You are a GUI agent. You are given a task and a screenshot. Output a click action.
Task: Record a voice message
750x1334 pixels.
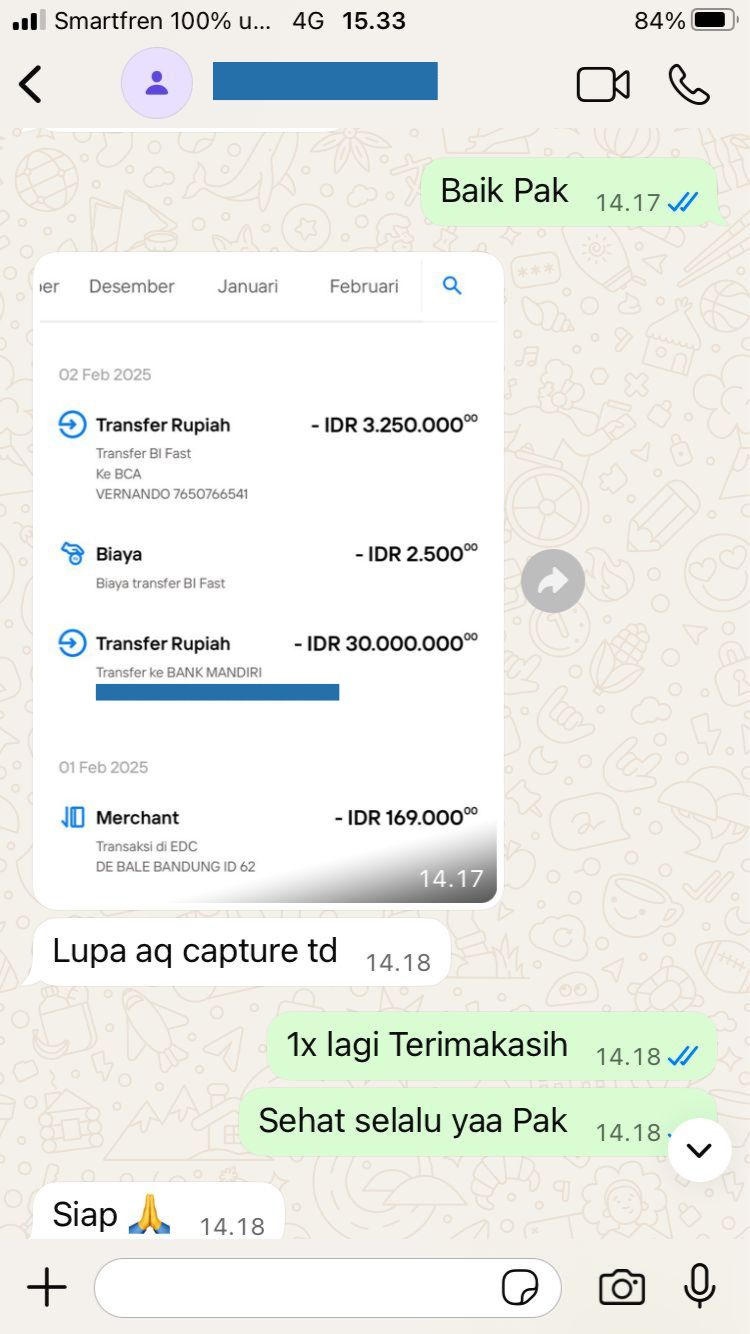pyautogui.click(x=699, y=1286)
